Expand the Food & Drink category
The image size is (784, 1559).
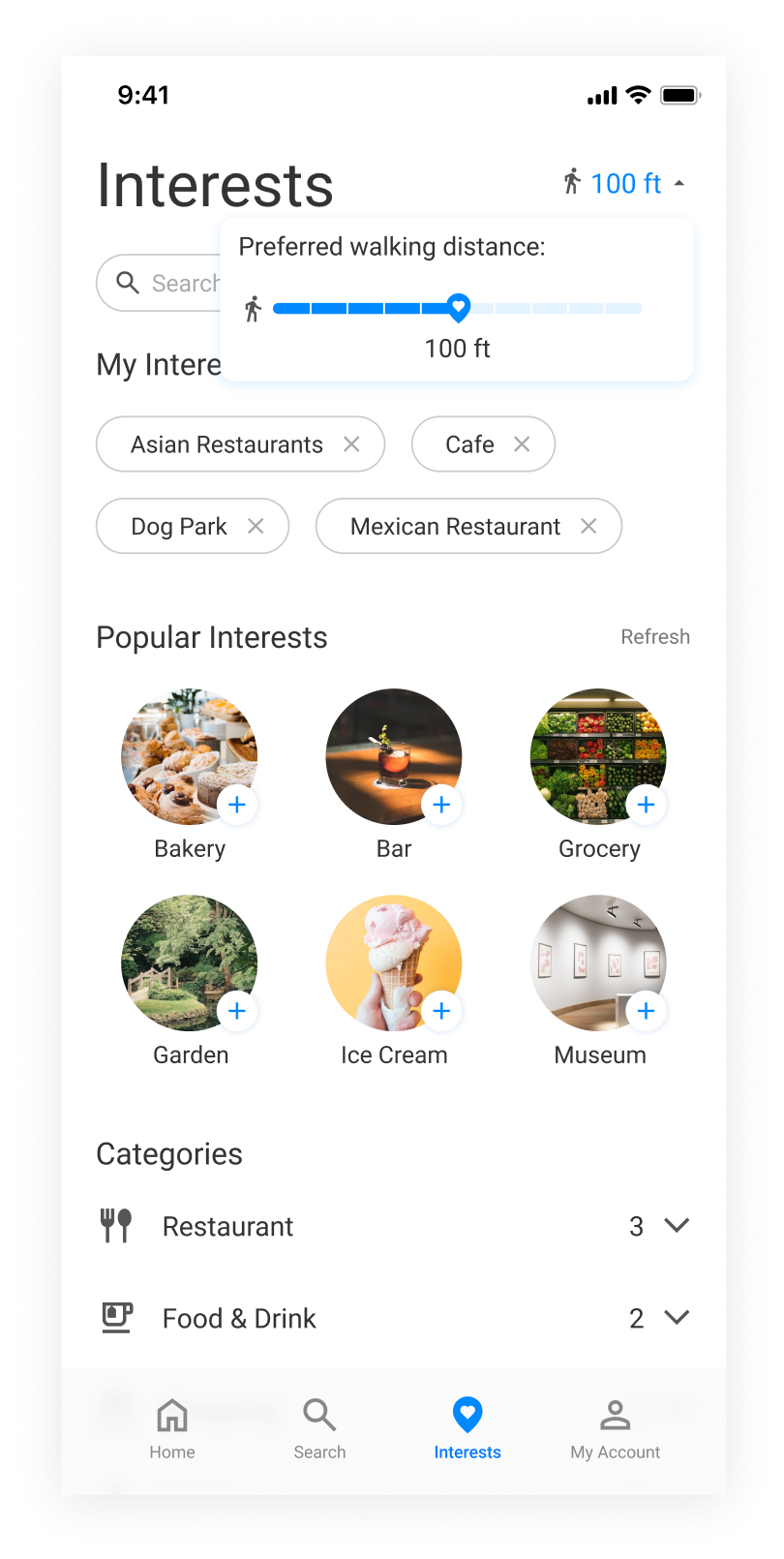tap(677, 1317)
